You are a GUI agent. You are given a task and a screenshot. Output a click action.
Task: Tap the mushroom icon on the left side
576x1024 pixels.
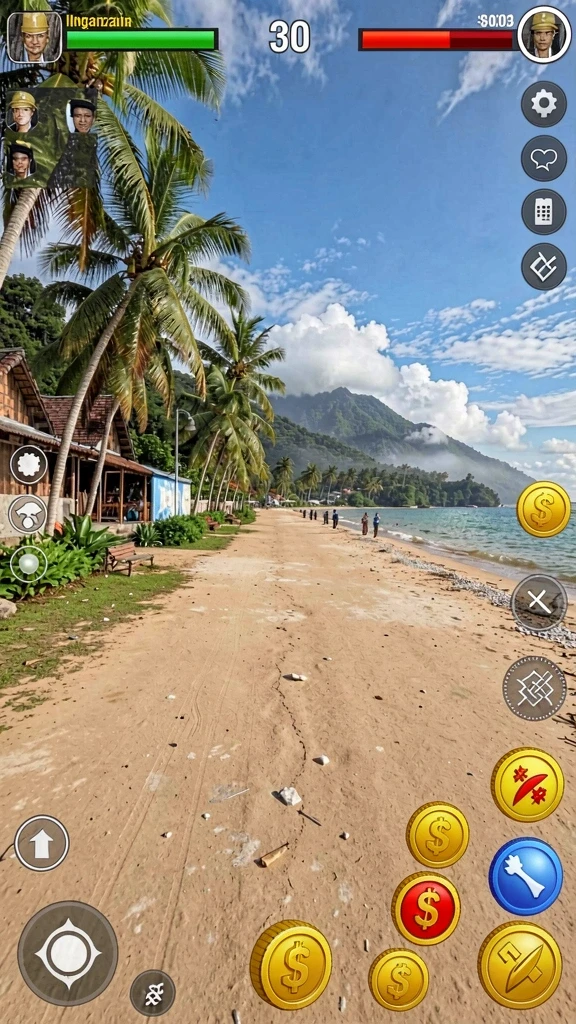[x=28, y=514]
